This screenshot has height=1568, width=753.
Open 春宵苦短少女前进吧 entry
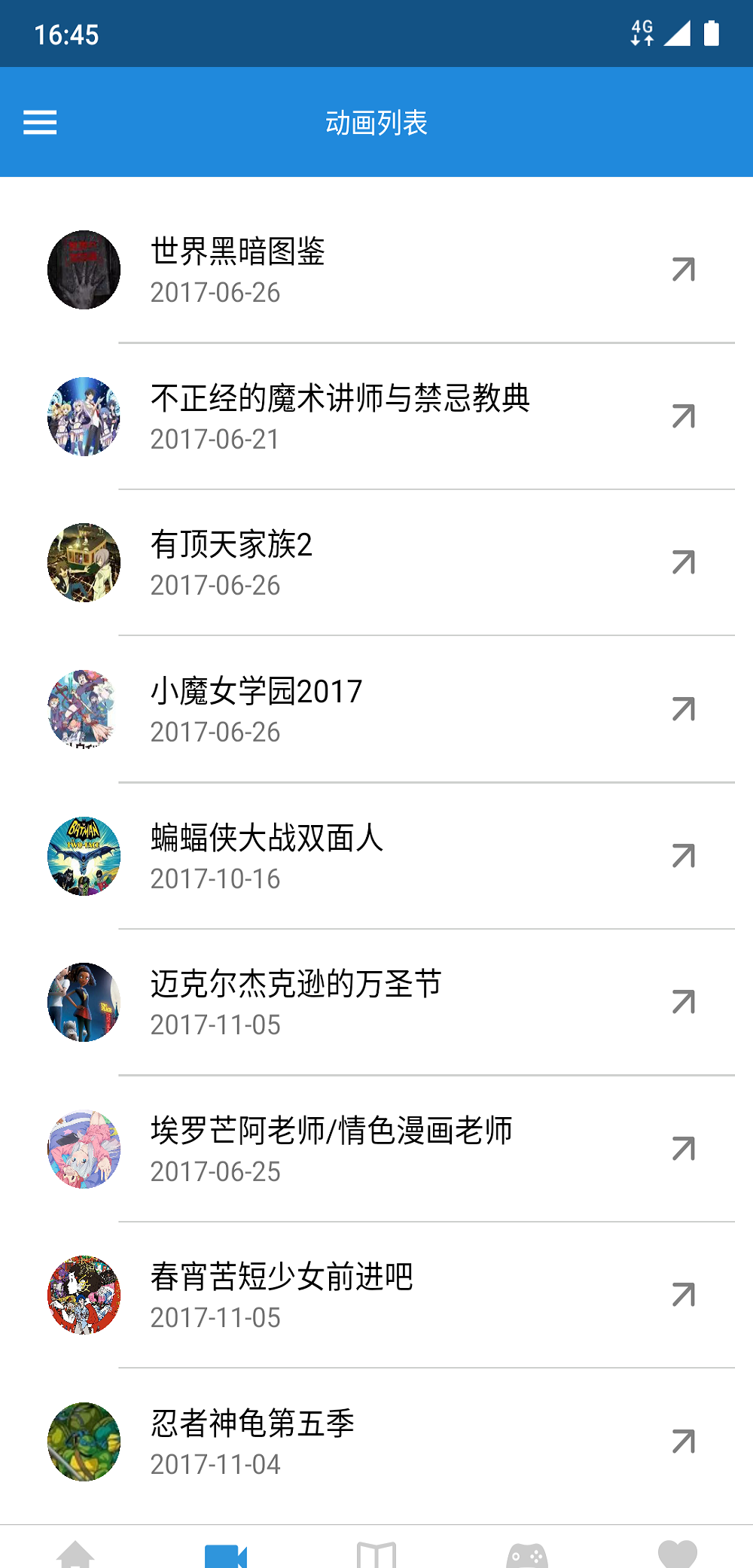[x=376, y=1295]
